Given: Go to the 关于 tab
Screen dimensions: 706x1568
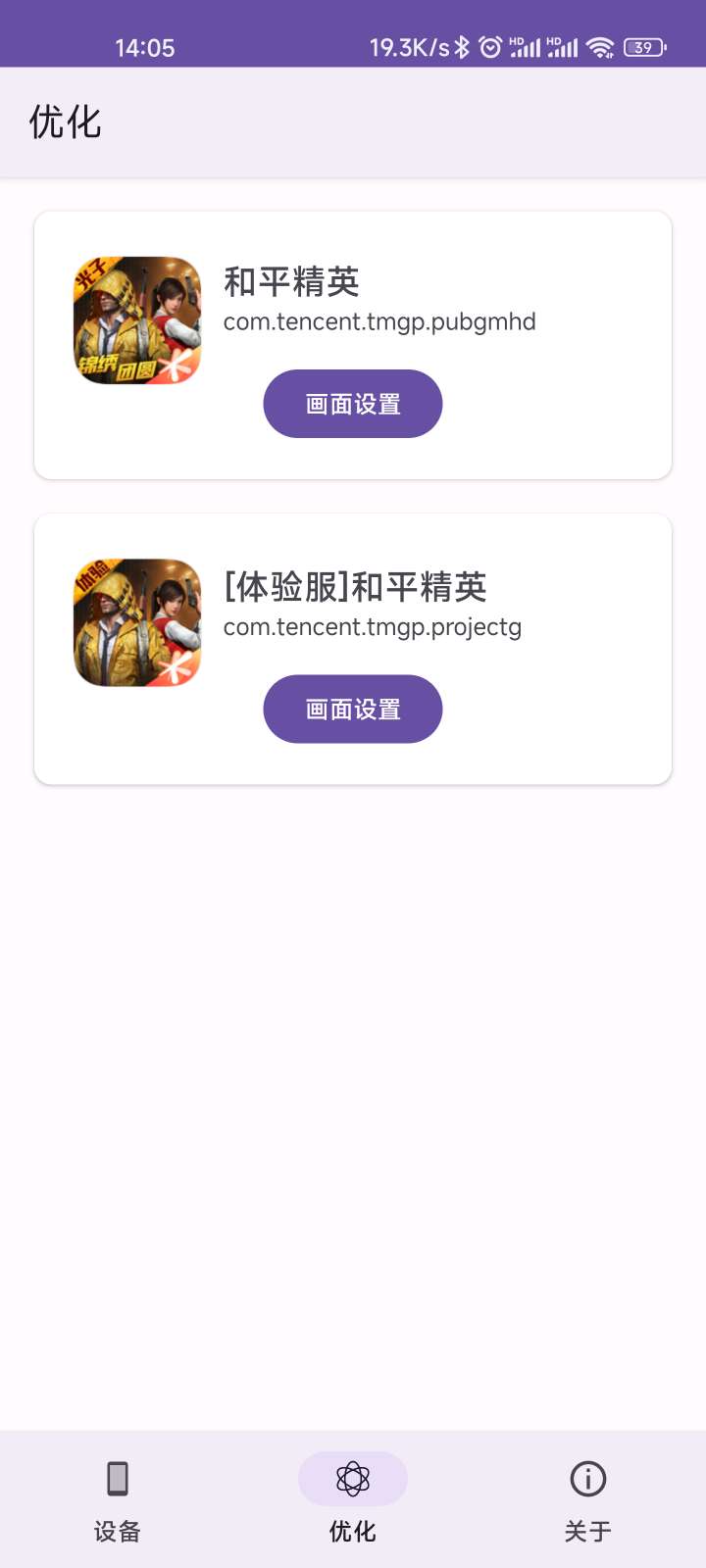Looking at the screenshot, I should coord(588,1499).
